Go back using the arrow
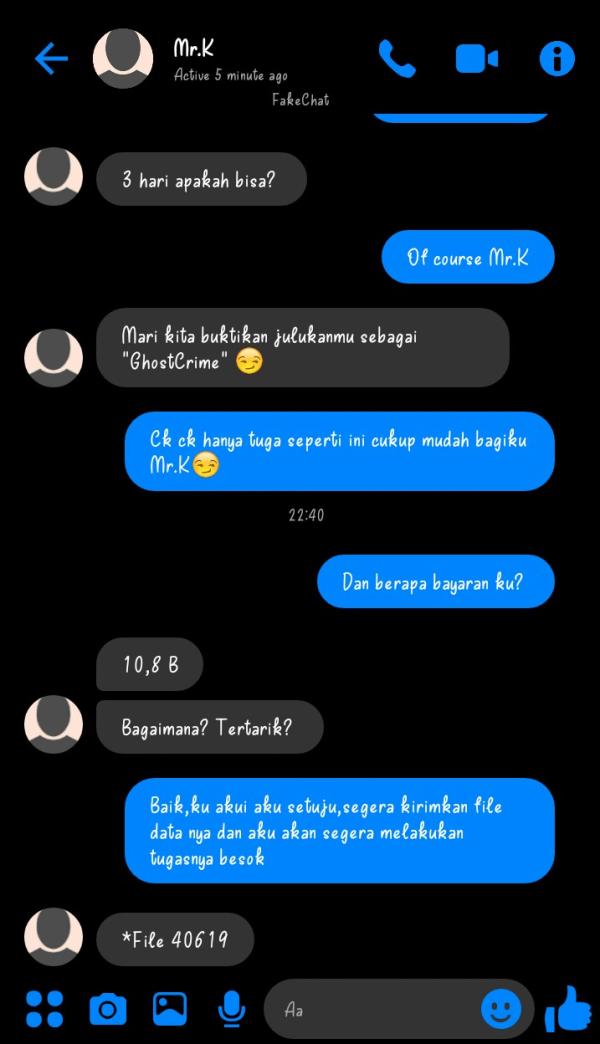This screenshot has width=600, height=1044. tap(50, 59)
